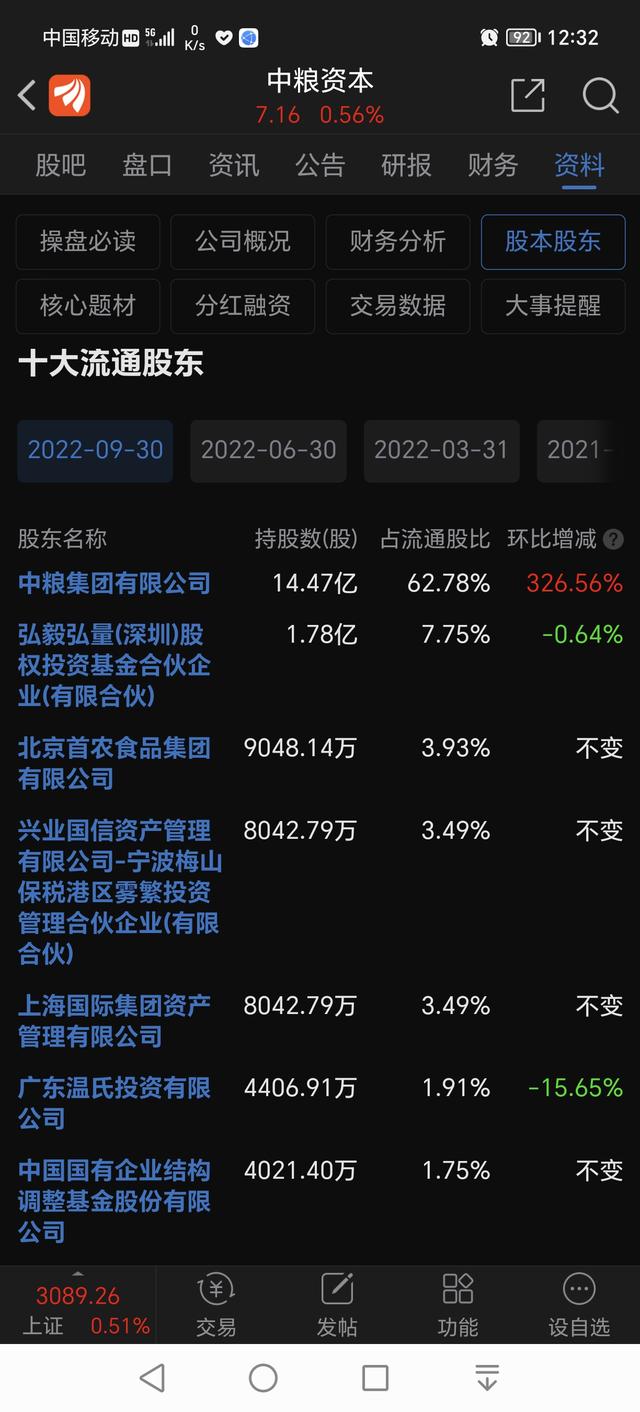Switch to the 盘口 tab
Image resolution: width=640 pixels, height=1412 pixels.
click(147, 165)
